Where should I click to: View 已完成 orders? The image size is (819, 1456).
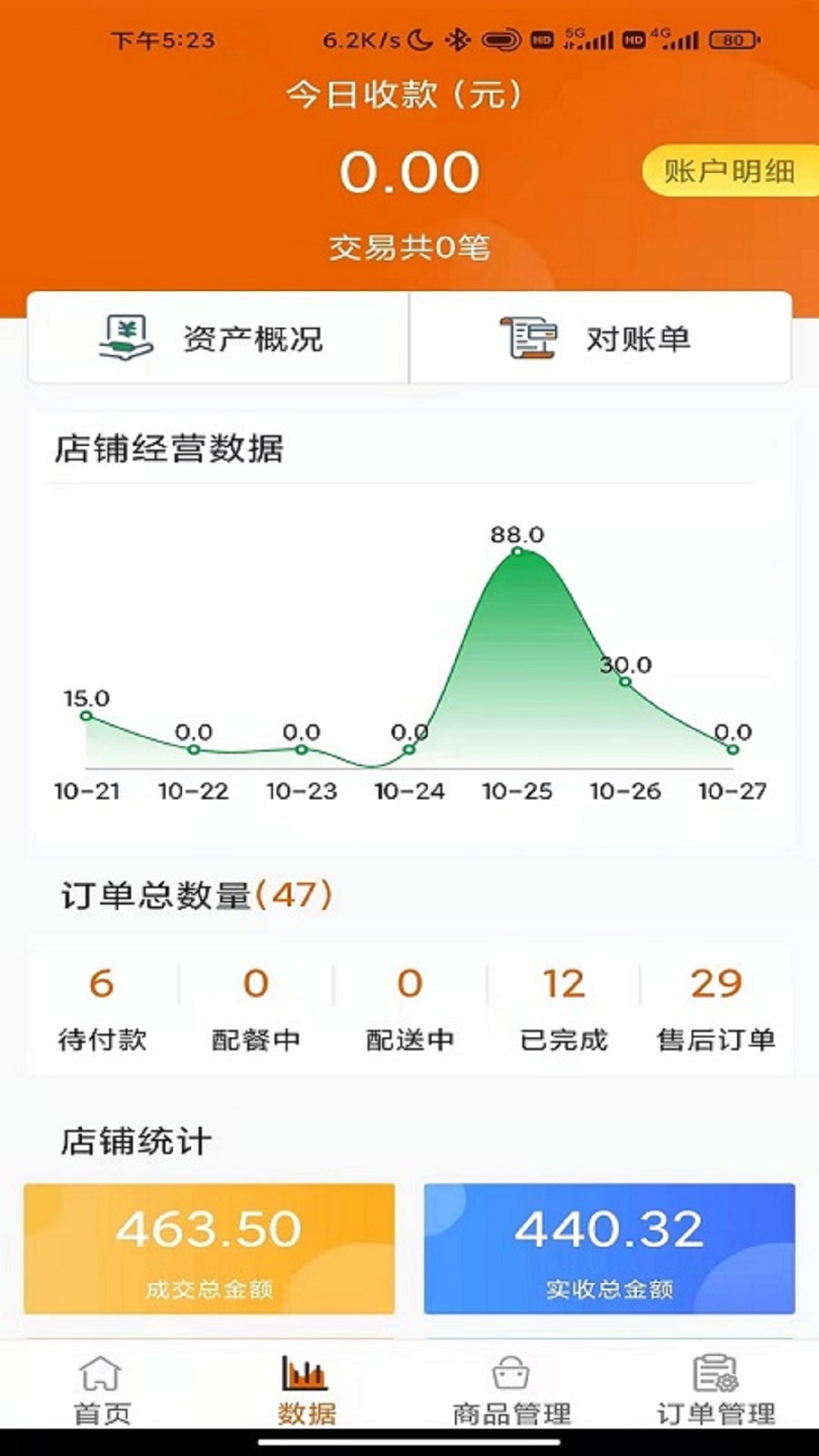(x=563, y=1009)
